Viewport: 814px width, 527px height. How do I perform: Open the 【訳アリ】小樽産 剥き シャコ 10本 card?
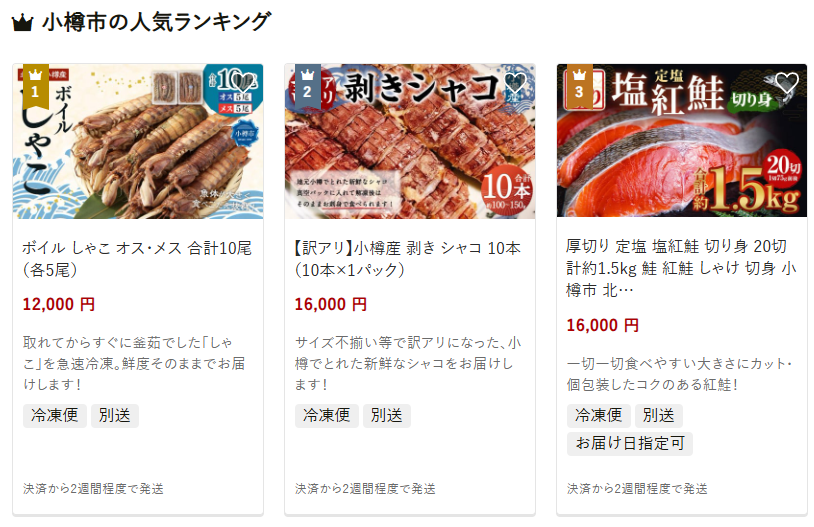(409, 259)
